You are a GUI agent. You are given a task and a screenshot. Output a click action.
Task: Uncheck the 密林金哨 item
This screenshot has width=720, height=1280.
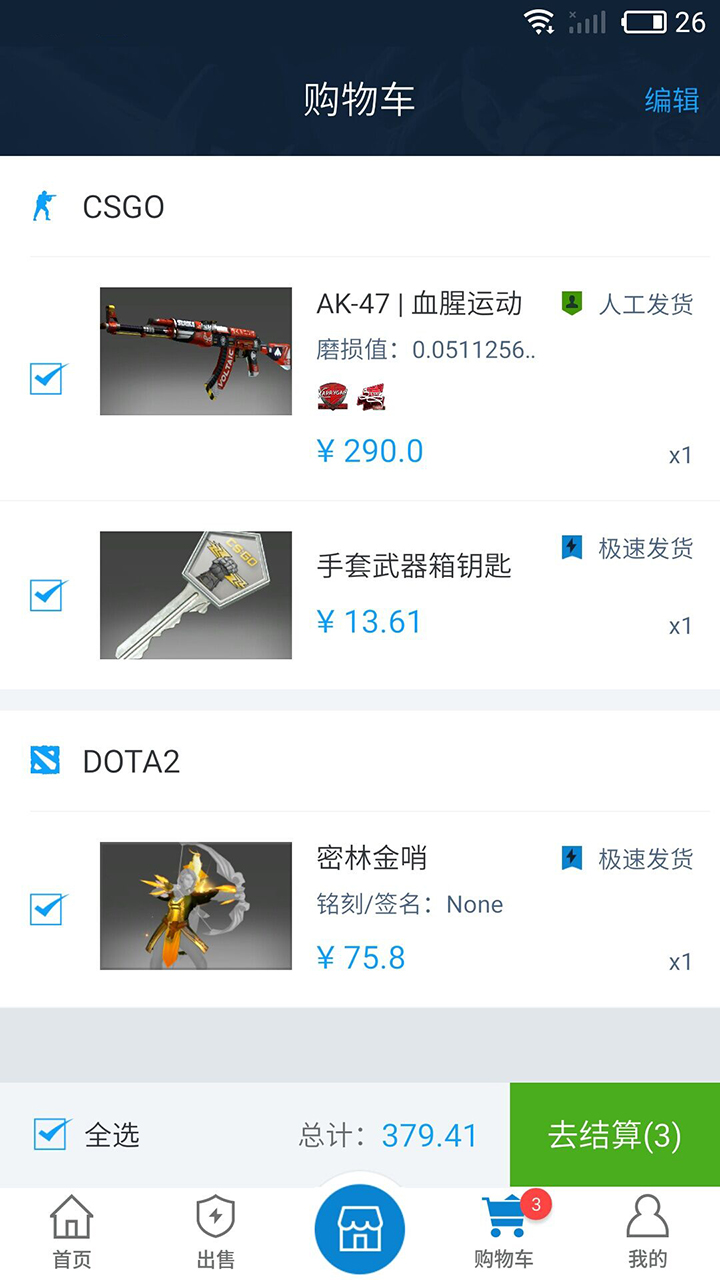pyautogui.click(x=48, y=909)
